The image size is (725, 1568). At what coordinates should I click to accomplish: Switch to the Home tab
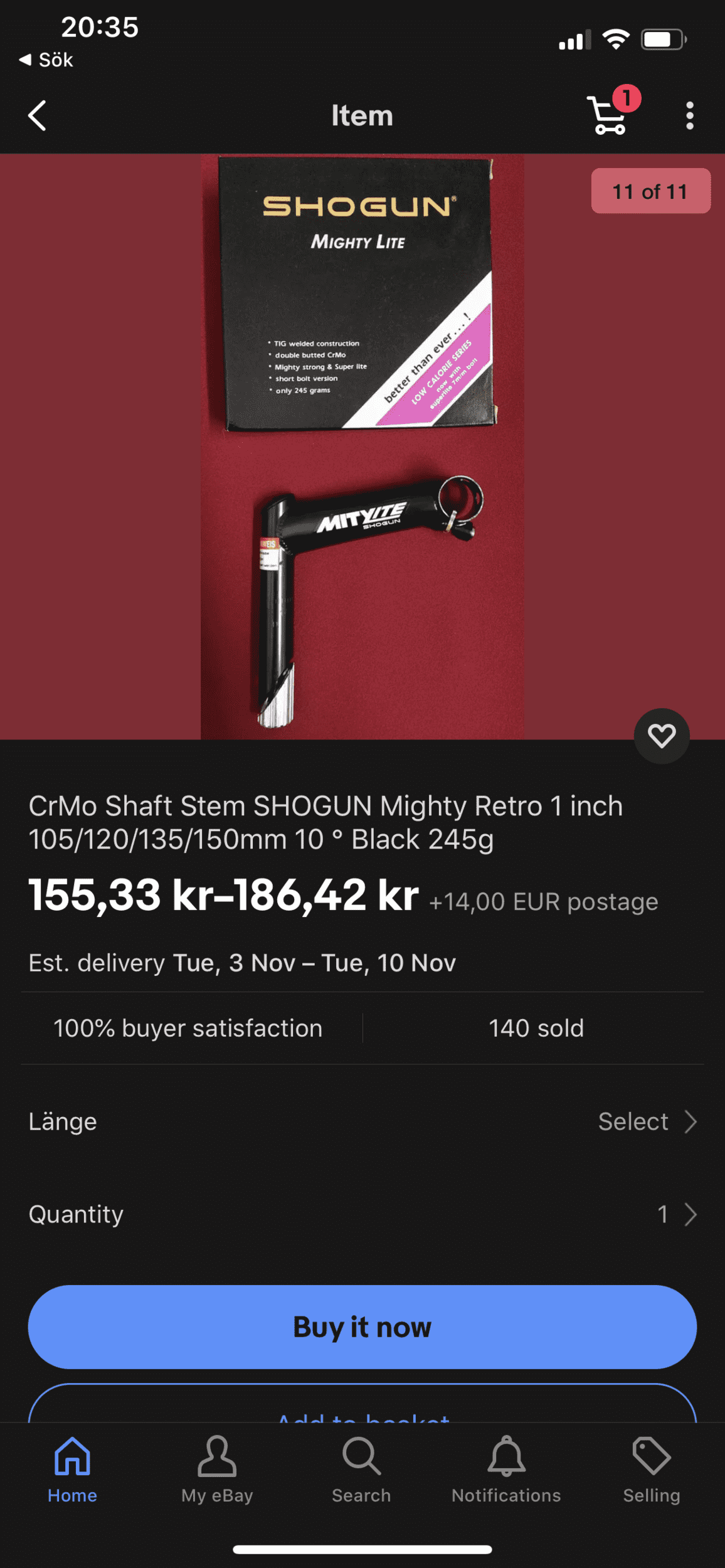[73, 1470]
